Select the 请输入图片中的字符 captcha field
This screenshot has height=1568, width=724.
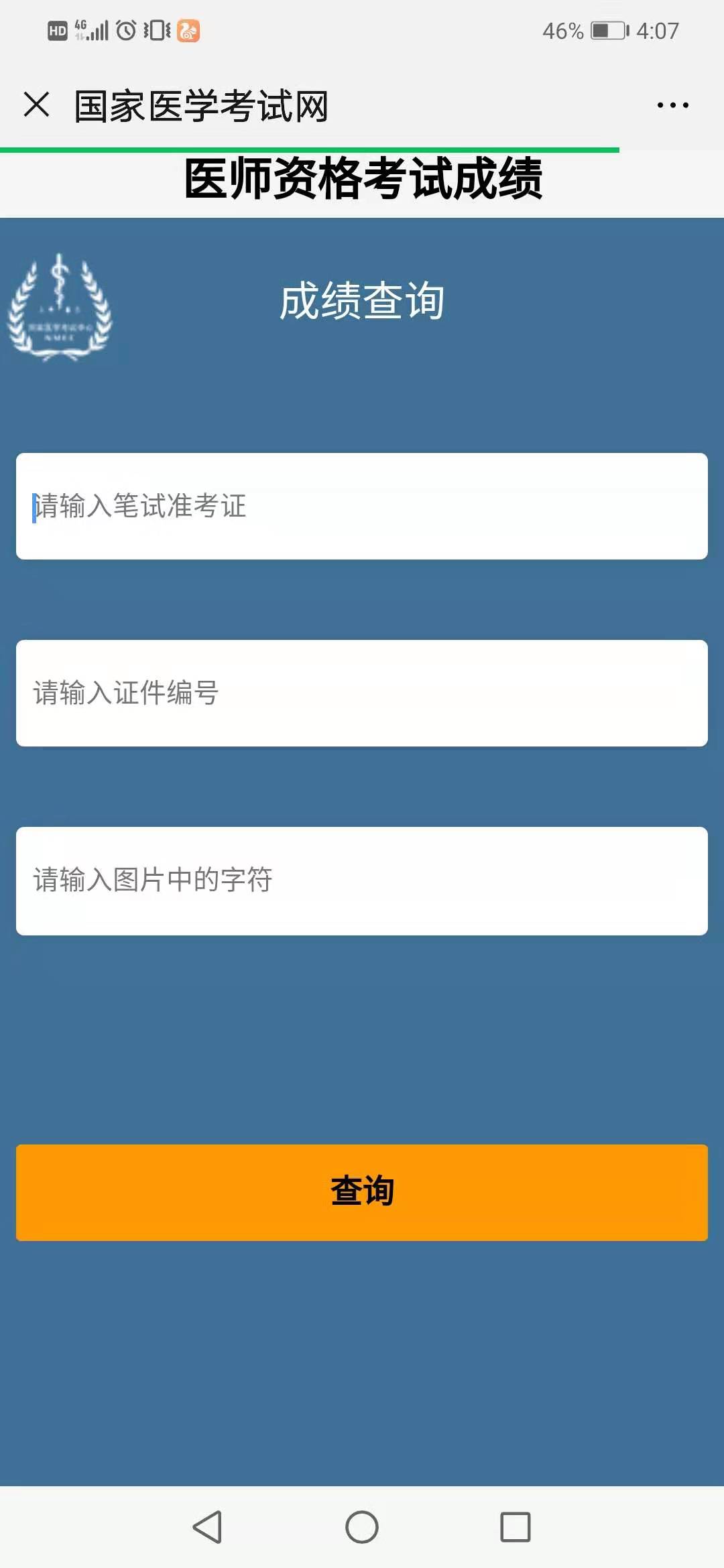pos(362,880)
